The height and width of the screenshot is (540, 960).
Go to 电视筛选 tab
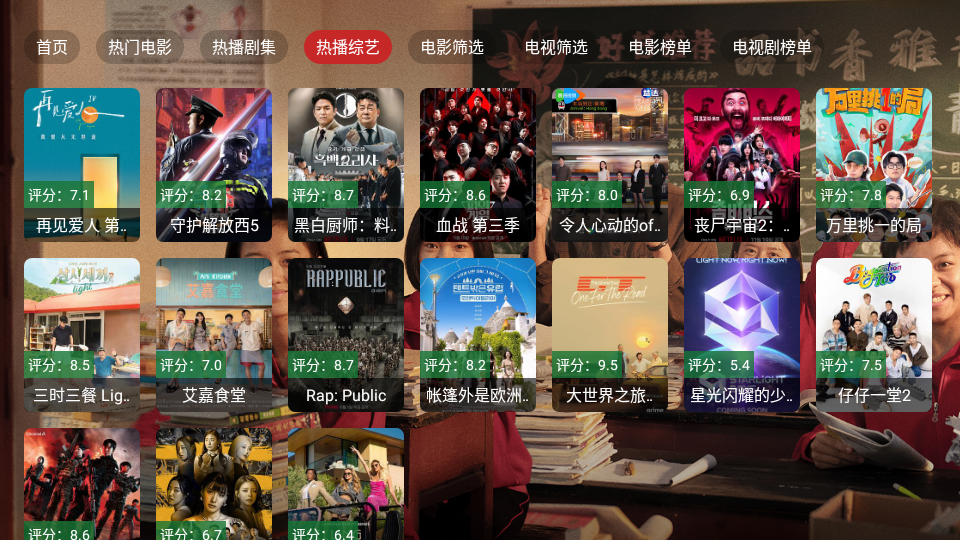click(x=556, y=47)
